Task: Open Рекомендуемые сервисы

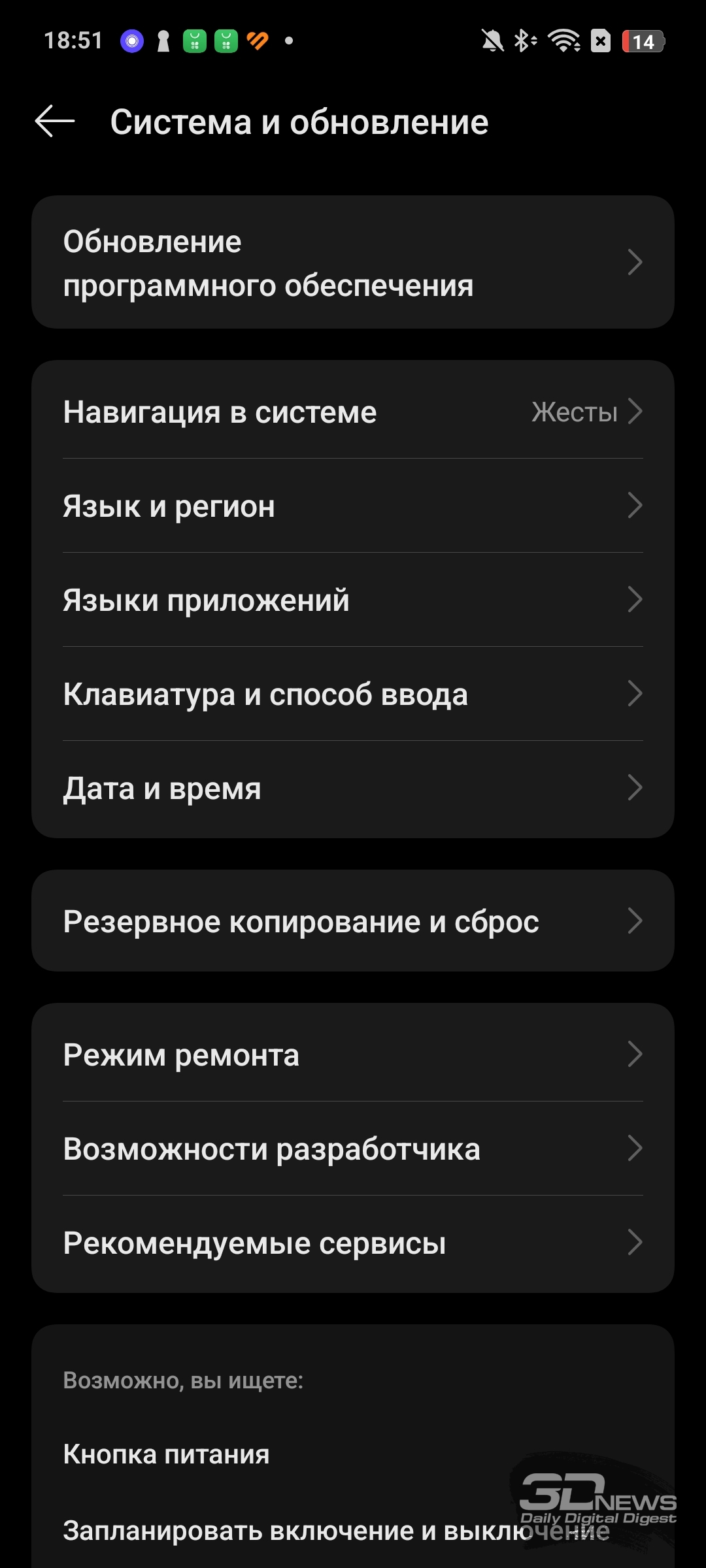Action: [353, 1243]
